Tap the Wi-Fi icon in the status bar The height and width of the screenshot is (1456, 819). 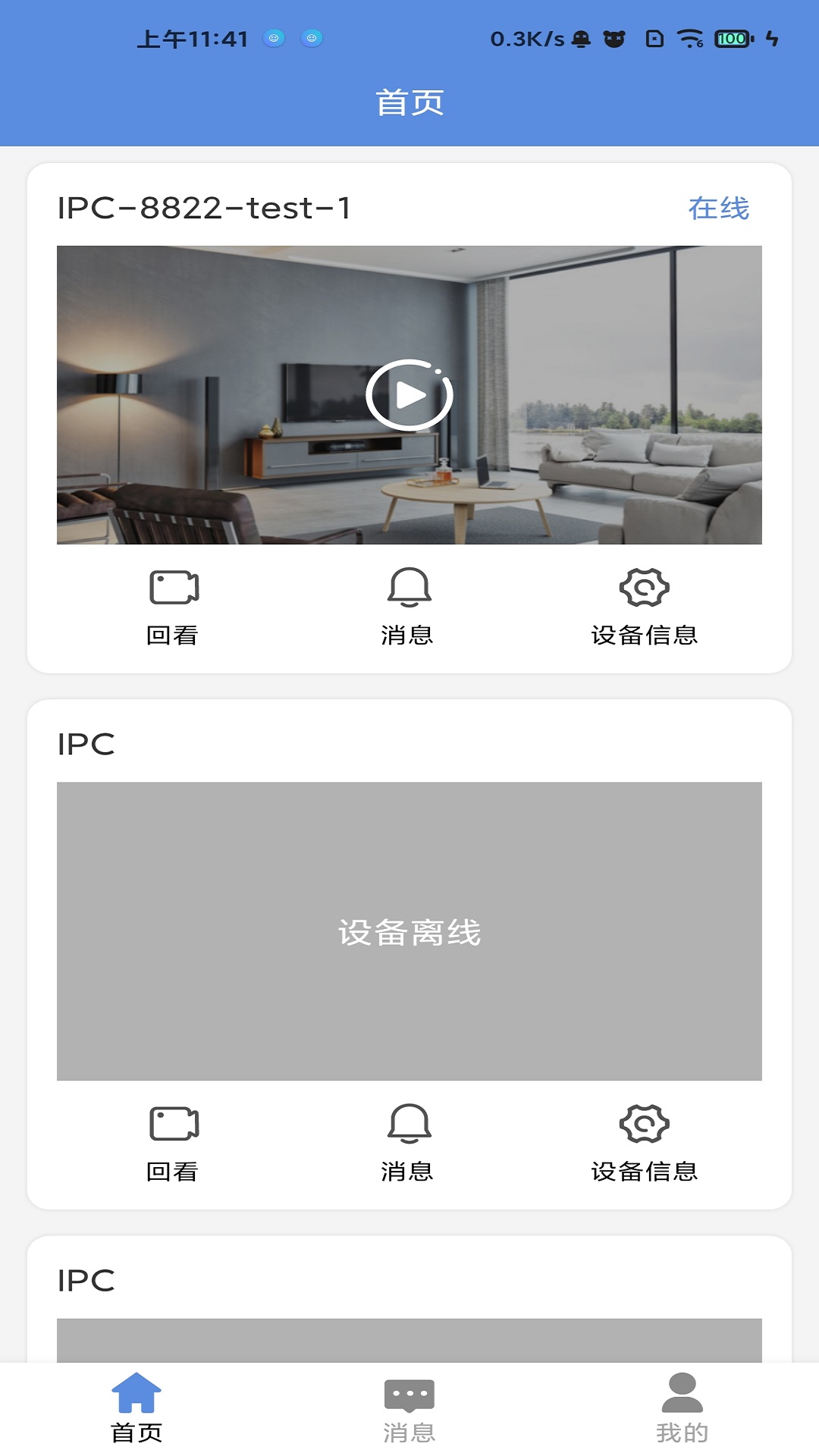pyautogui.click(x=689, y=36)
